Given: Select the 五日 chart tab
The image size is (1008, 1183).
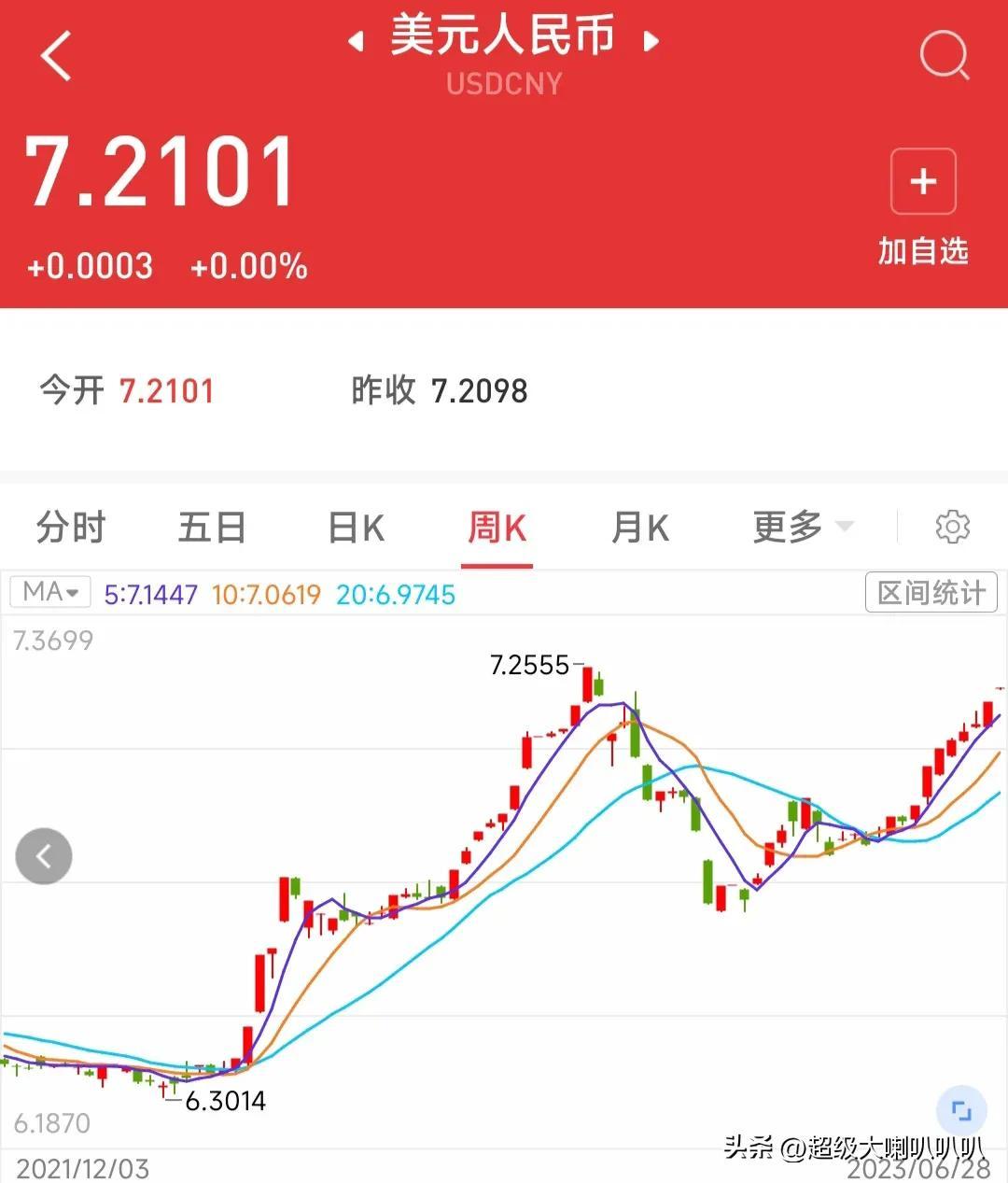Looking at the screenshot, I should pyautogui.click(x=212, y=528).
